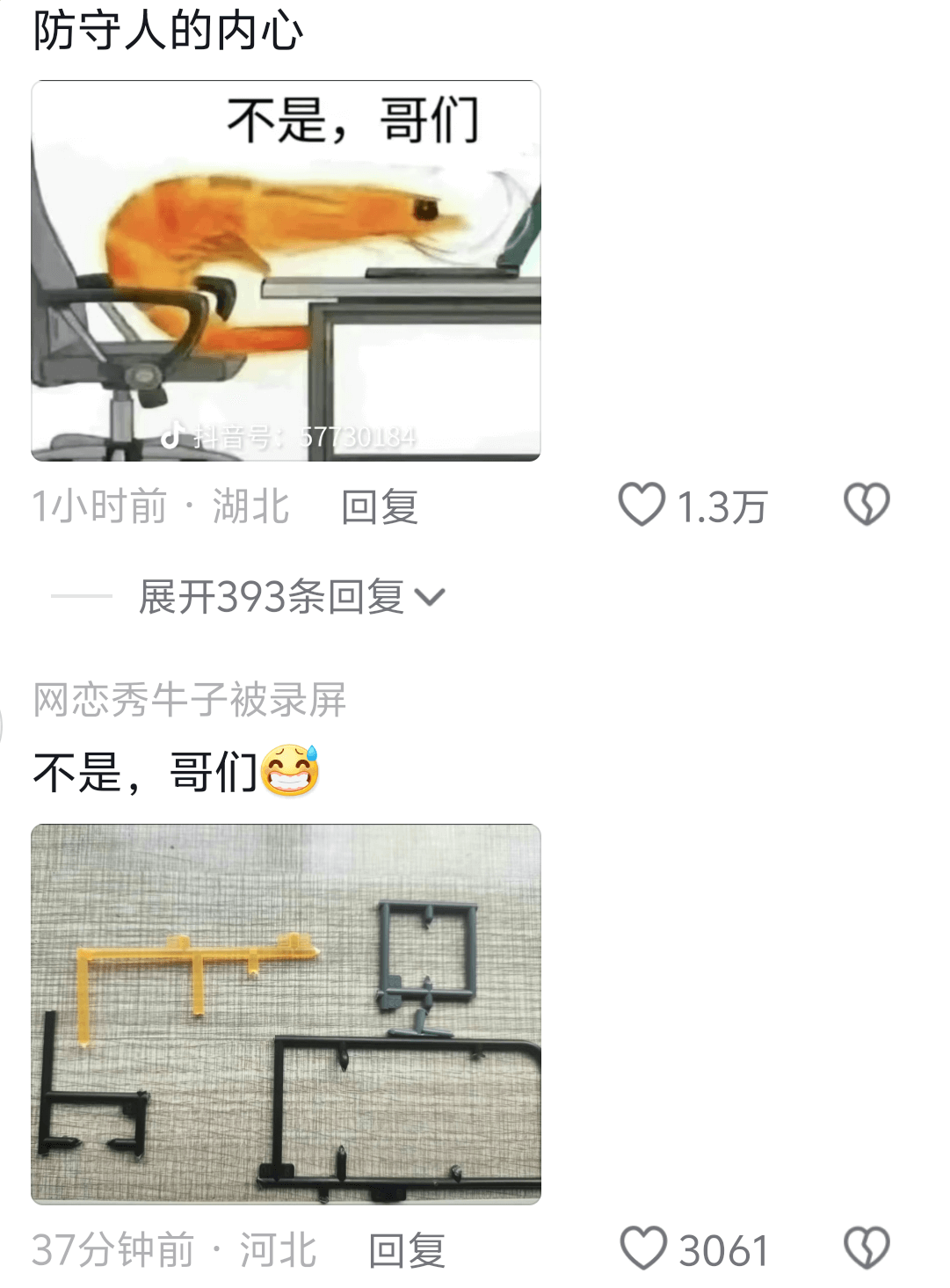
Task: Like the comment with 1.3万 likes
Action: click(x=642, y=506)
